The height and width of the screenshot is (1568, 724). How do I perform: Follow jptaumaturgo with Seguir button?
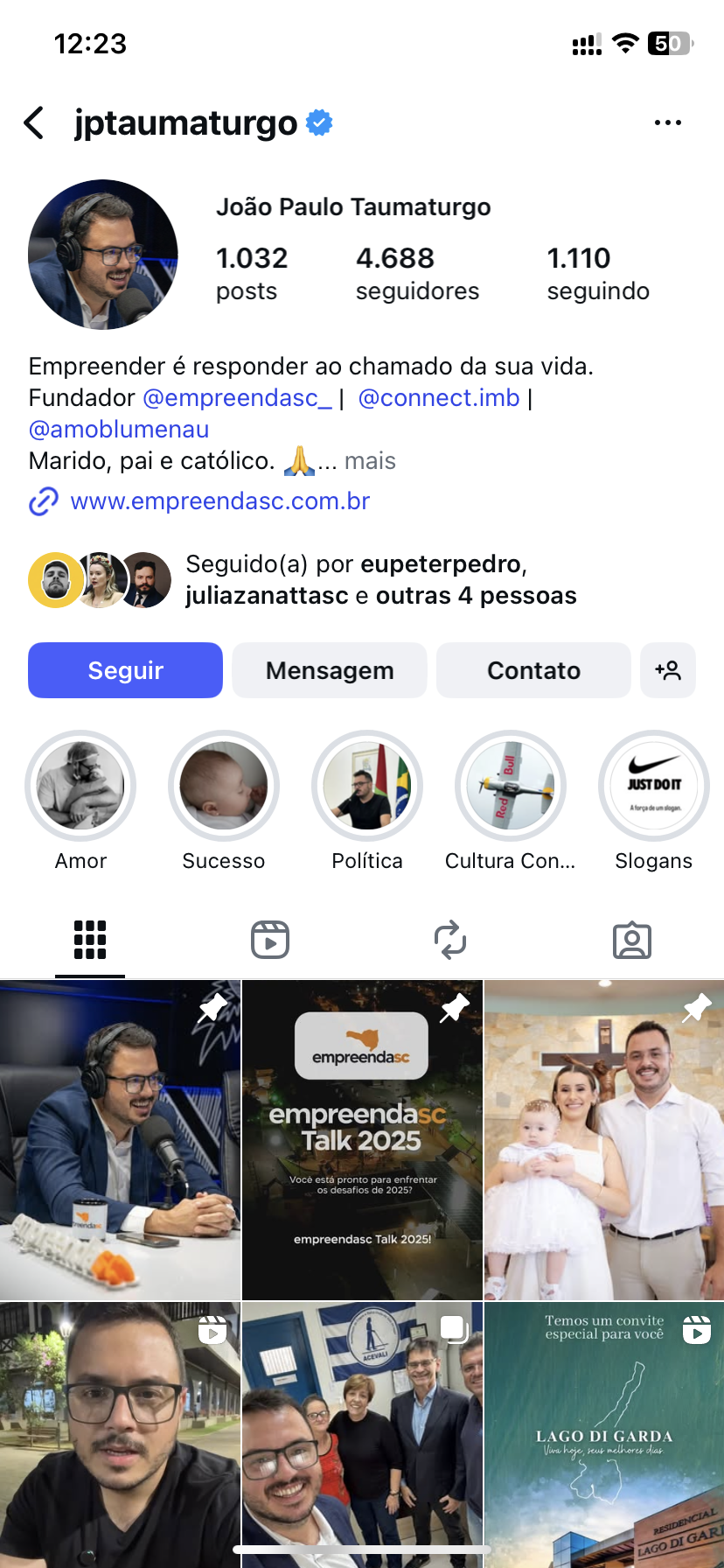tap(125, 670)
